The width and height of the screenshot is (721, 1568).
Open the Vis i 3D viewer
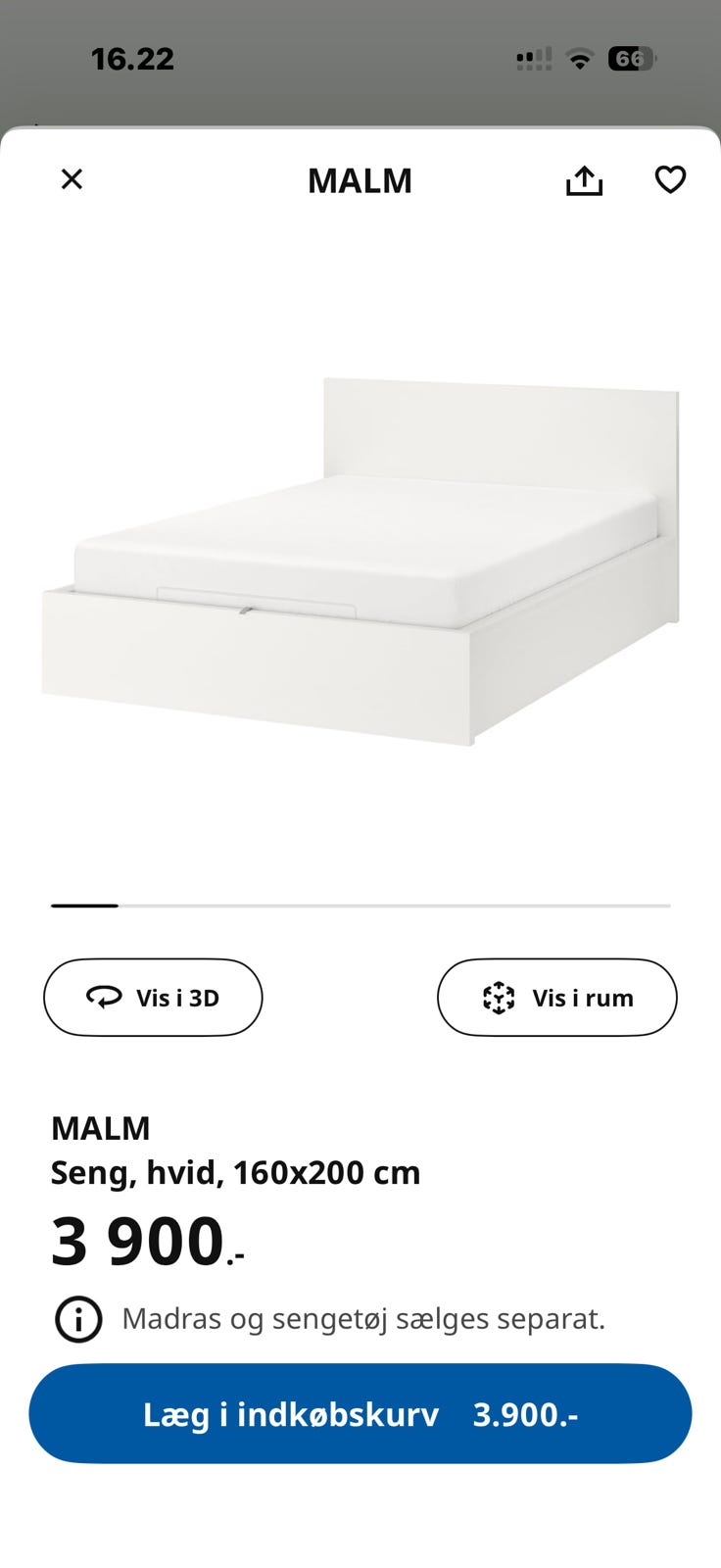point(152,998)
